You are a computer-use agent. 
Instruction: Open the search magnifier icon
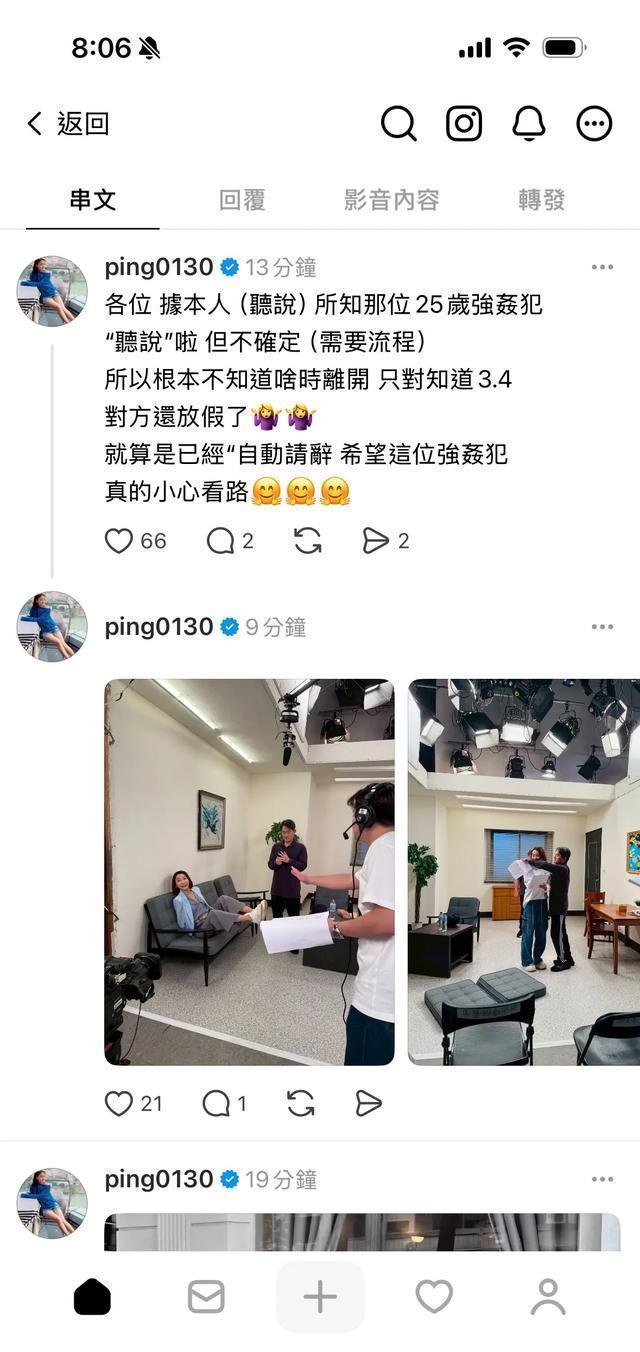pos(398,124)
